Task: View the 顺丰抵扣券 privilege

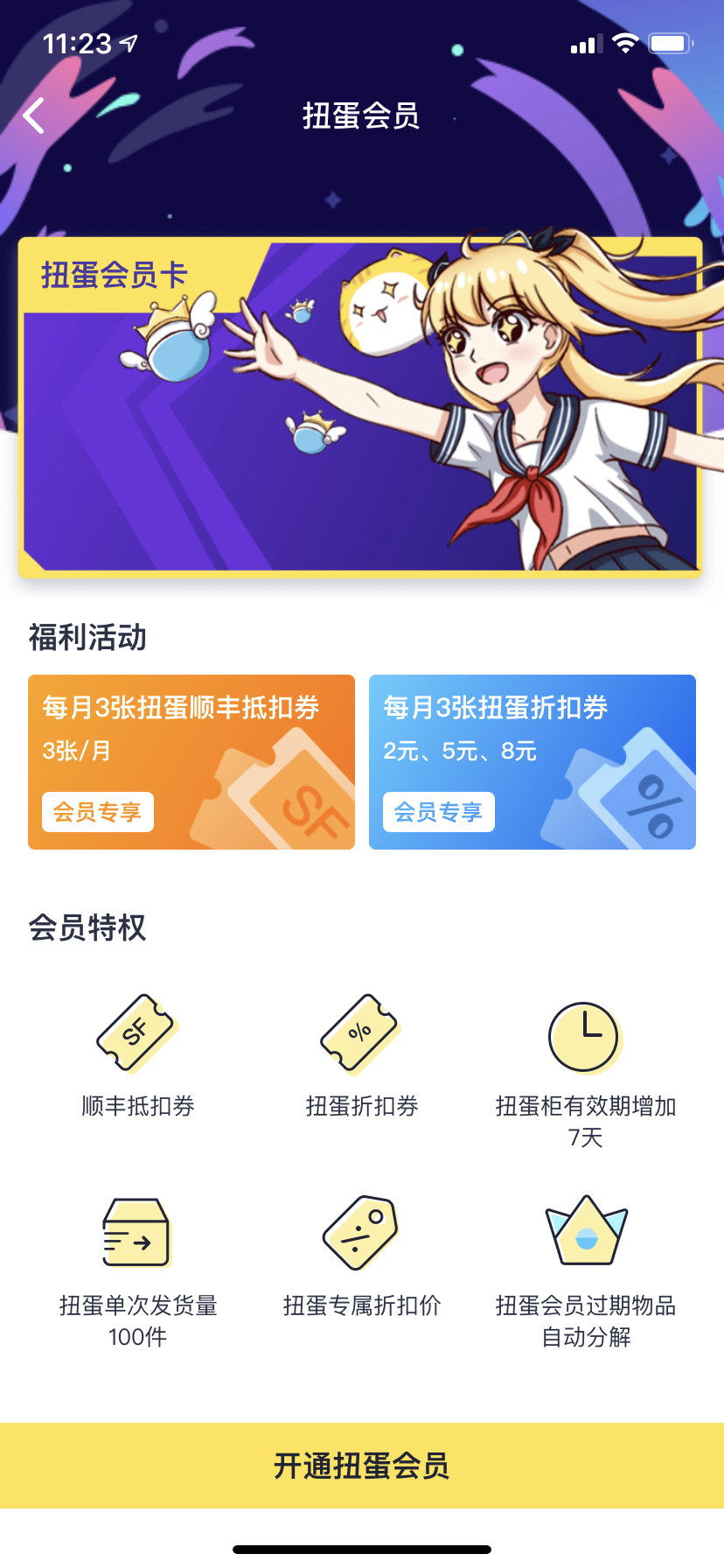Action: point(137,1056)
